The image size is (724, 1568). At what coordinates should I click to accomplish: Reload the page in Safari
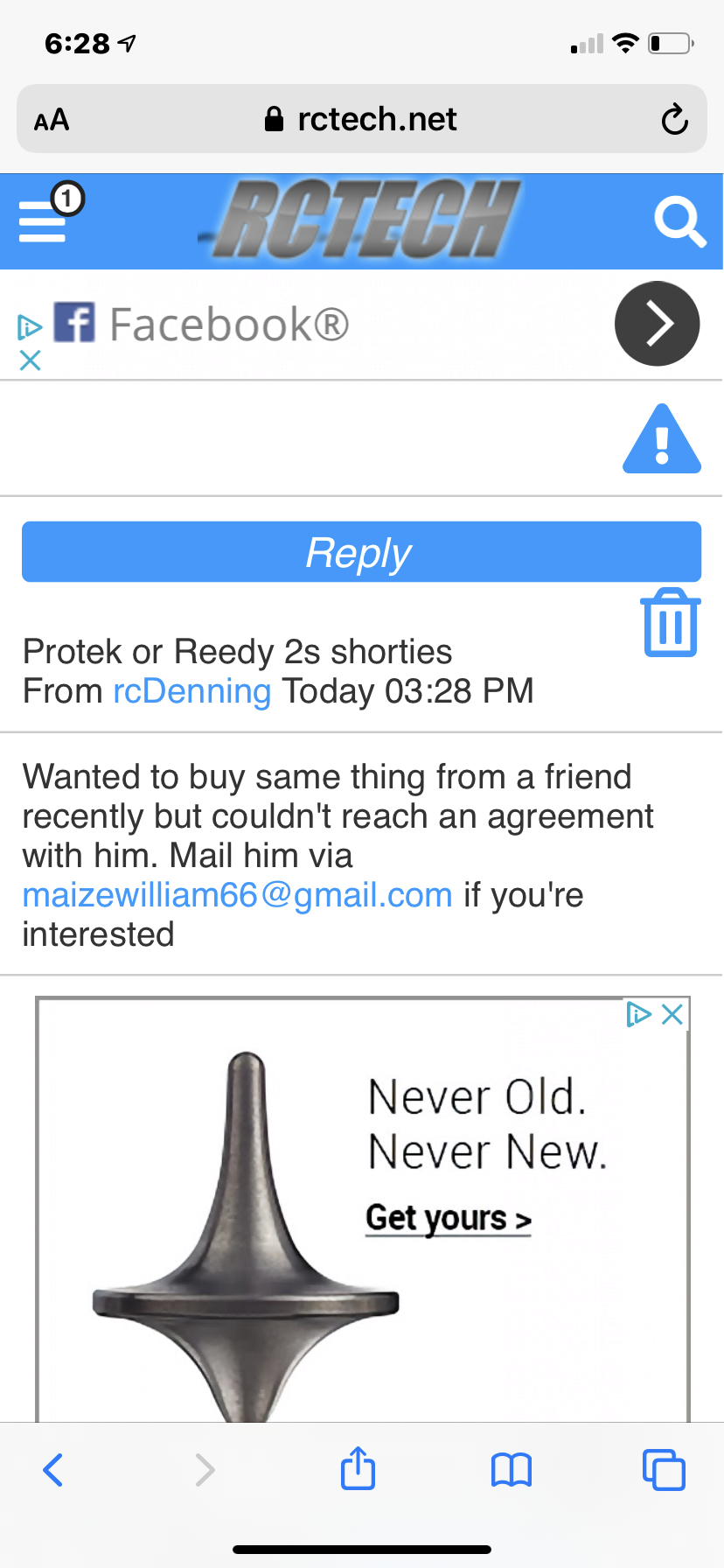tap(674, 119)
